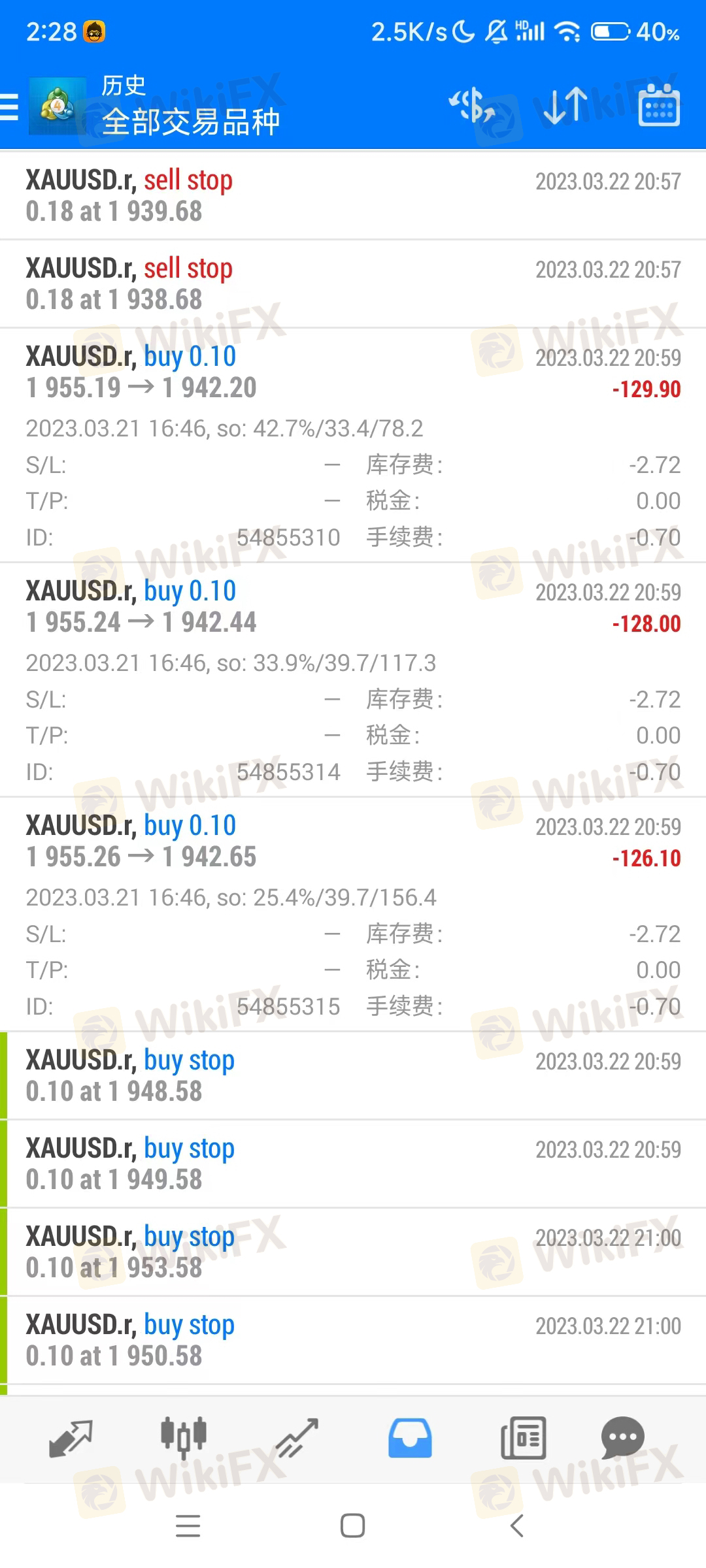Open the calendar date range picker

click(x=659, y=105)
